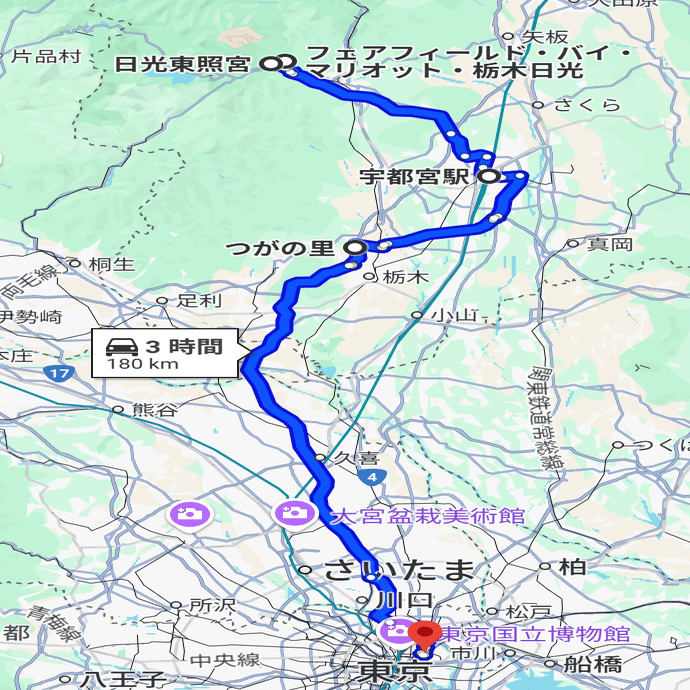Select the 東京国立博物館 destination pin
Viewport: 690px width, 690px height.
click(426, 634)
